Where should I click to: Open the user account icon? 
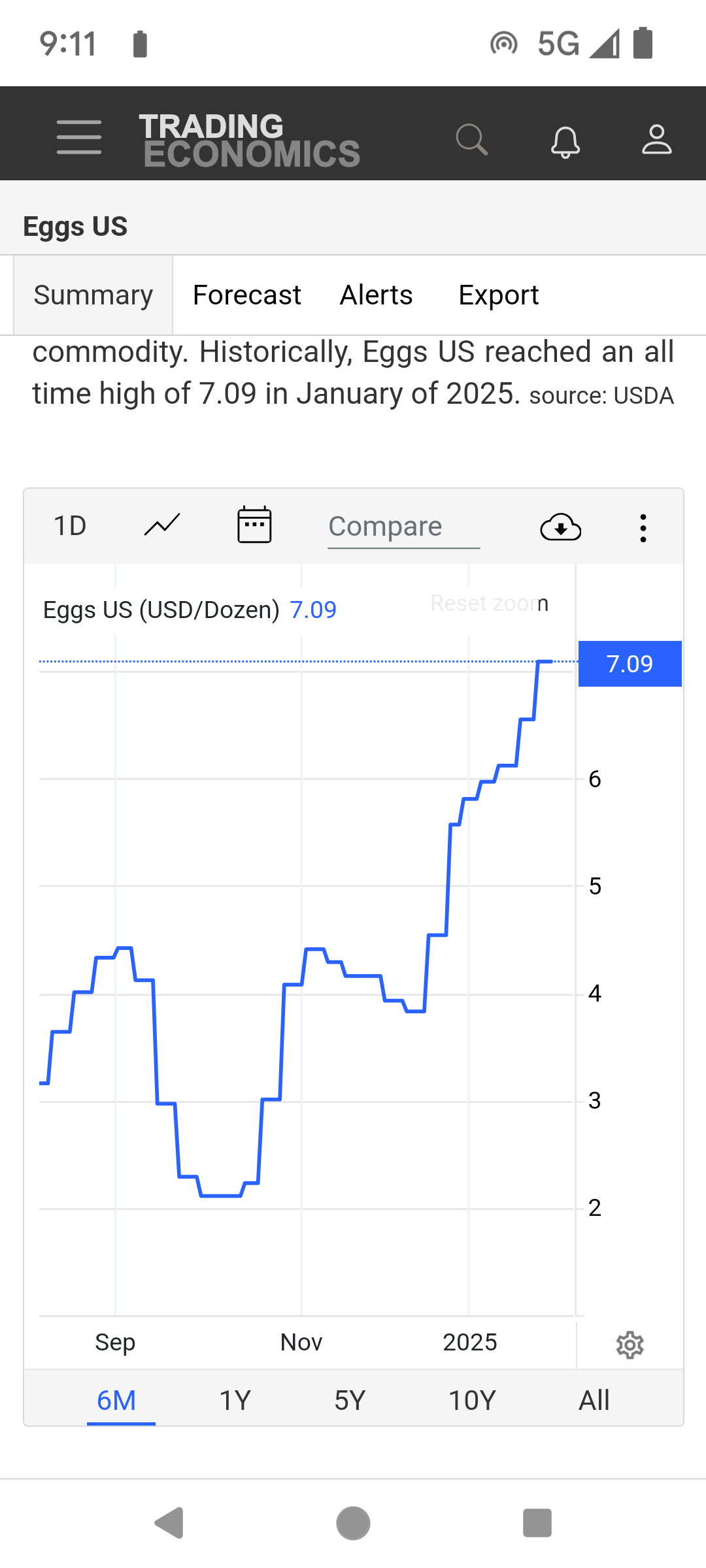tap(656, 139)
